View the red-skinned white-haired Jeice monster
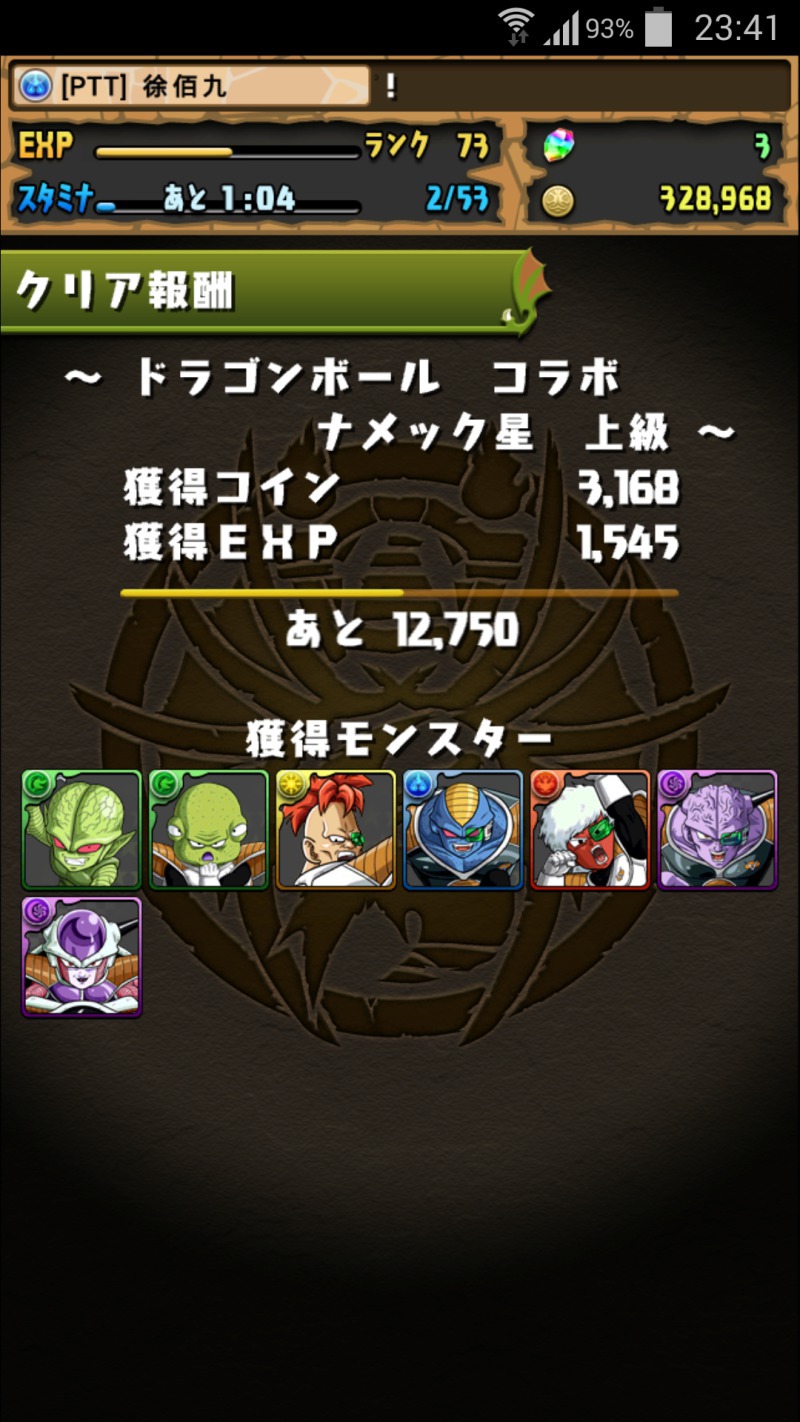Screen dimensions: 800x1422 point(590,829)
